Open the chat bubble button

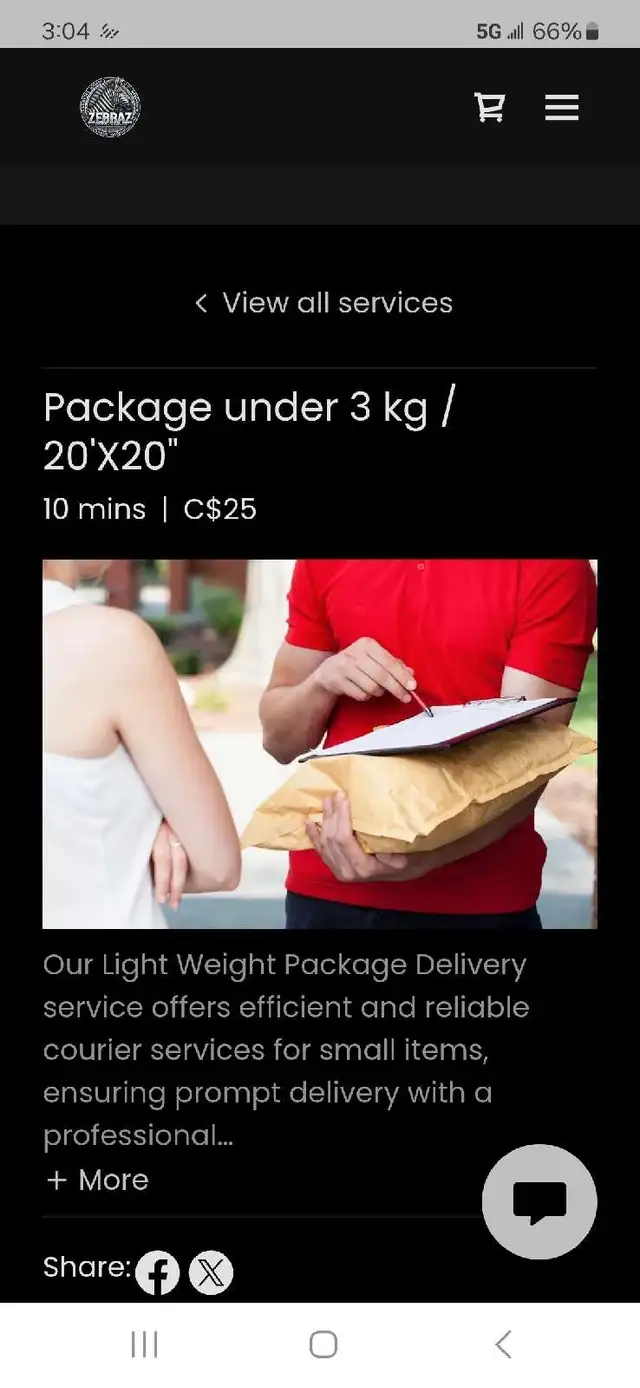540,1202
